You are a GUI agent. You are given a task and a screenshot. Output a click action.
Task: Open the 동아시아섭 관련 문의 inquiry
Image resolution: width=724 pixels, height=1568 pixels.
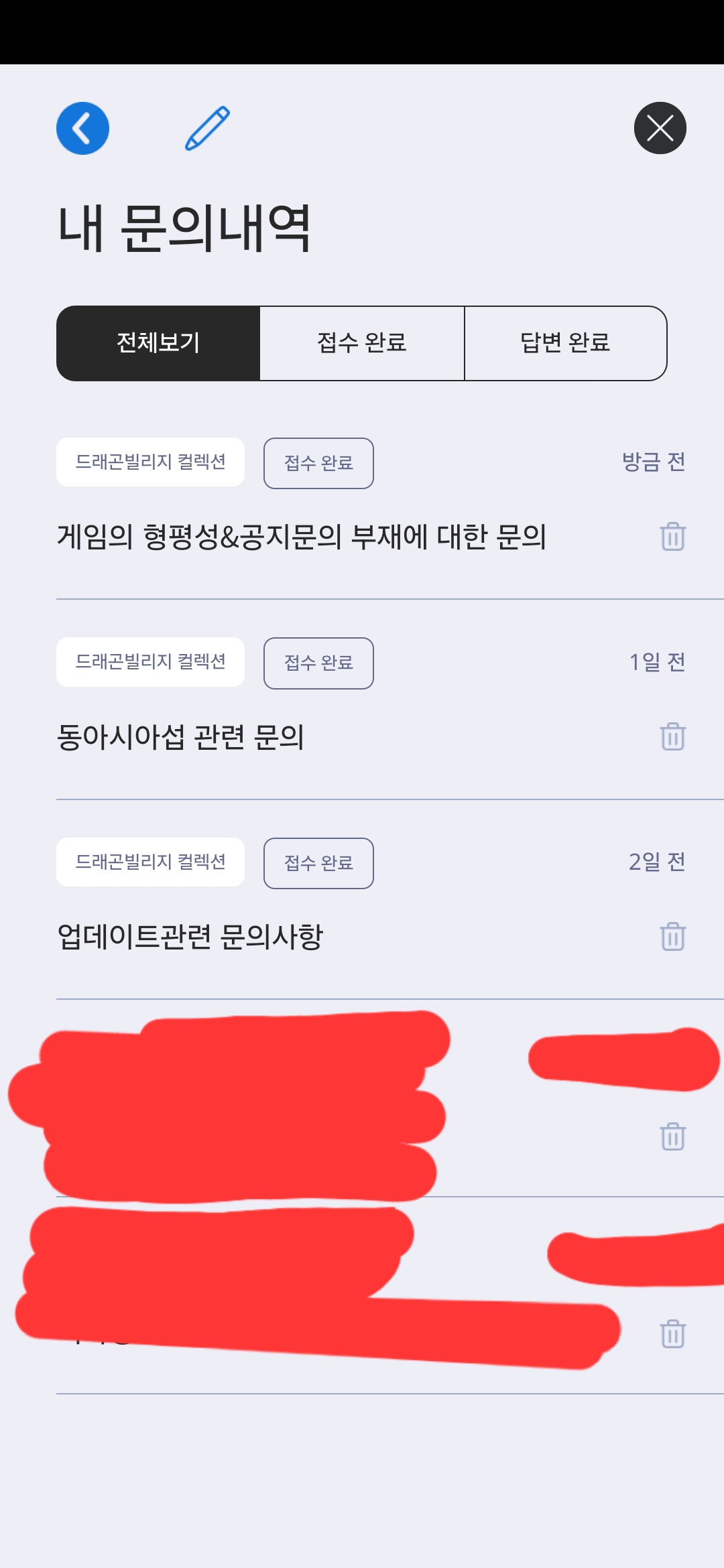click(x=181, y=737)
